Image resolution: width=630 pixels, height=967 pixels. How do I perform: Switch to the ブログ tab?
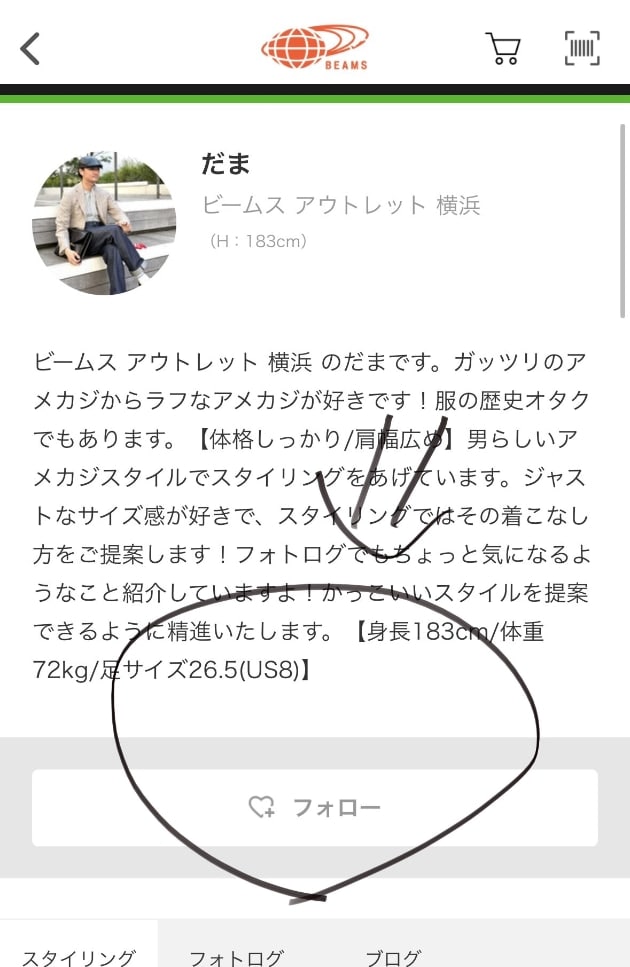point(393,956)
